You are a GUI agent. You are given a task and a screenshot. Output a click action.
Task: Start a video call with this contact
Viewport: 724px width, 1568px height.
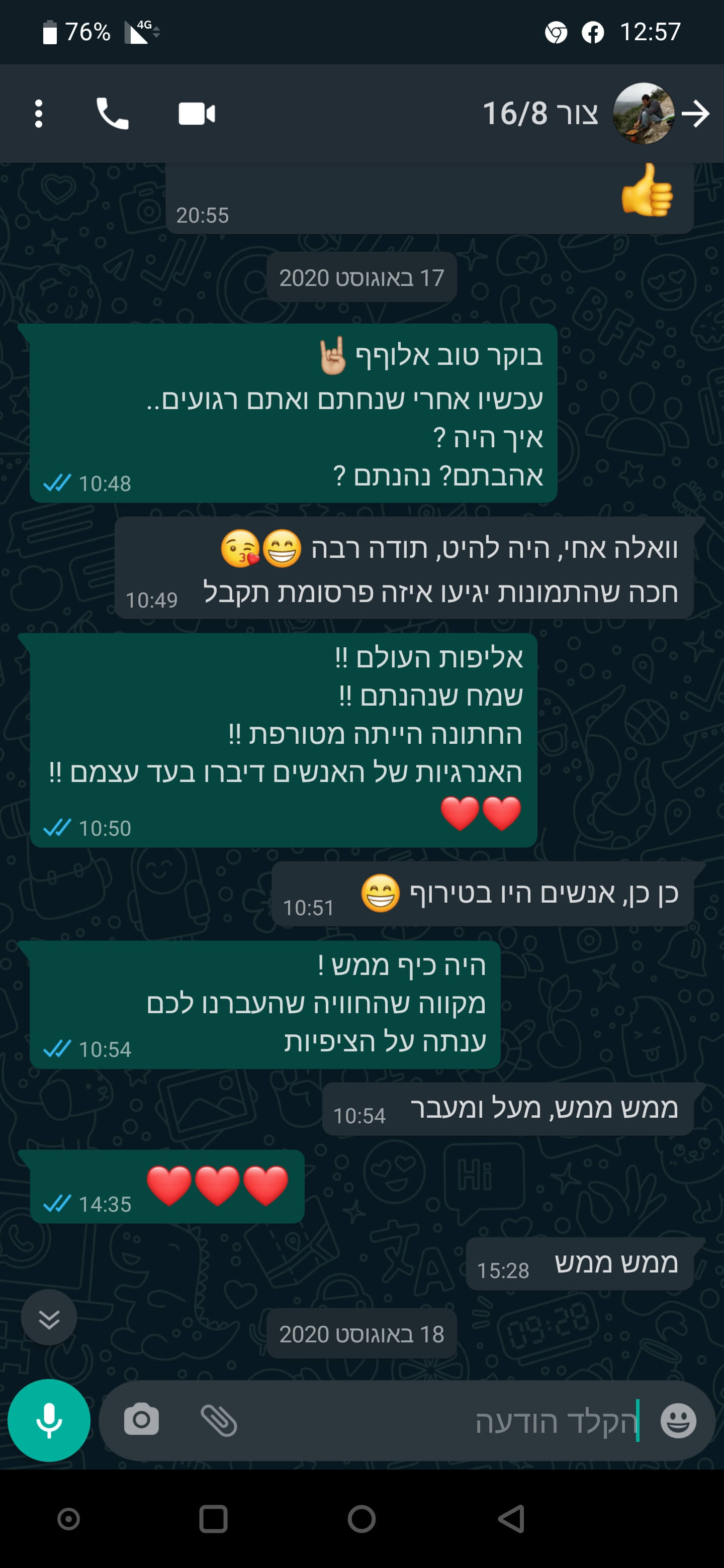point(196,114)
